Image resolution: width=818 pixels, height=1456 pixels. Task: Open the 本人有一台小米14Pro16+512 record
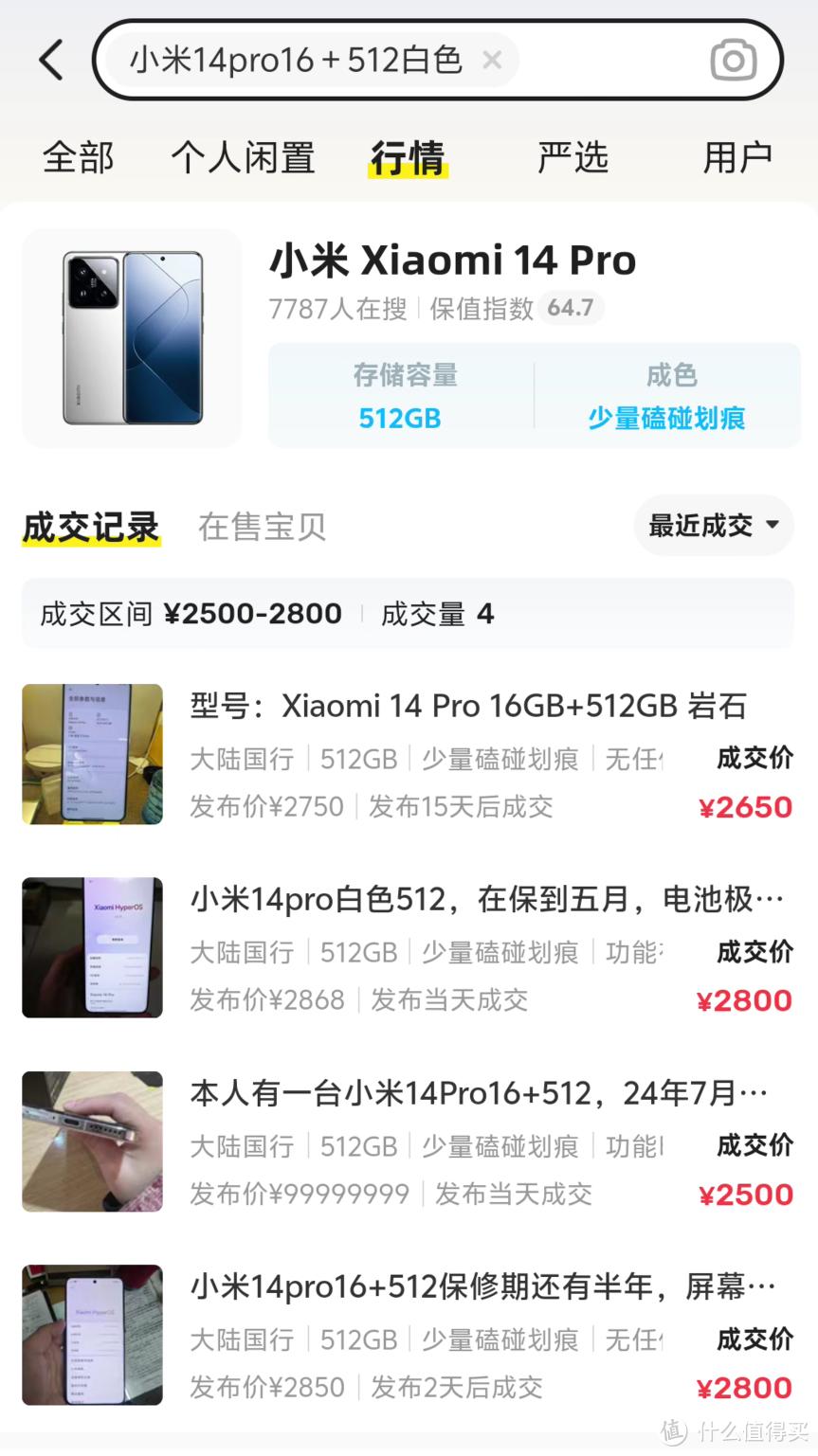click(x=478, y=1094)
